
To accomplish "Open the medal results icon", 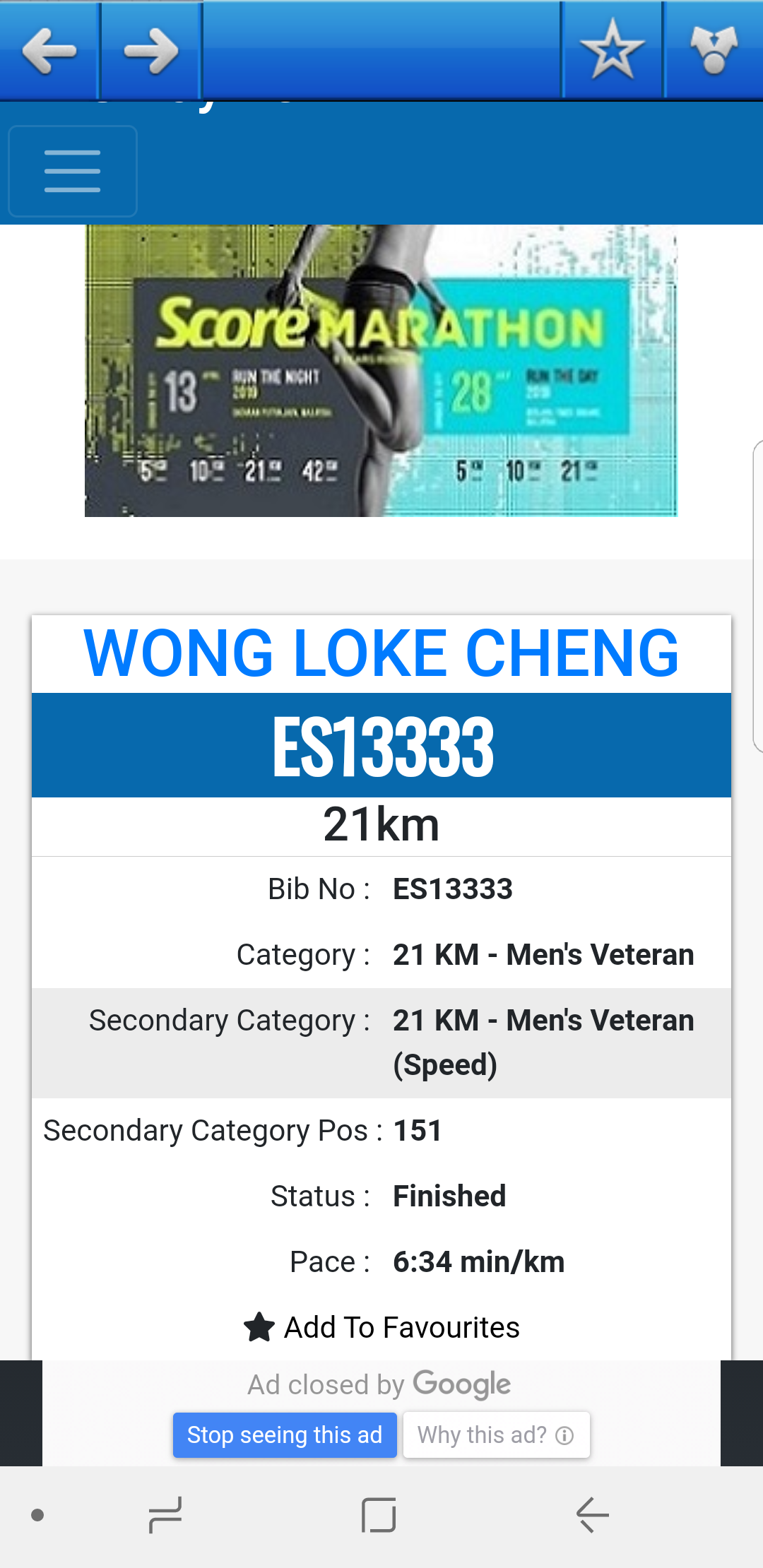I will (714, 49).
